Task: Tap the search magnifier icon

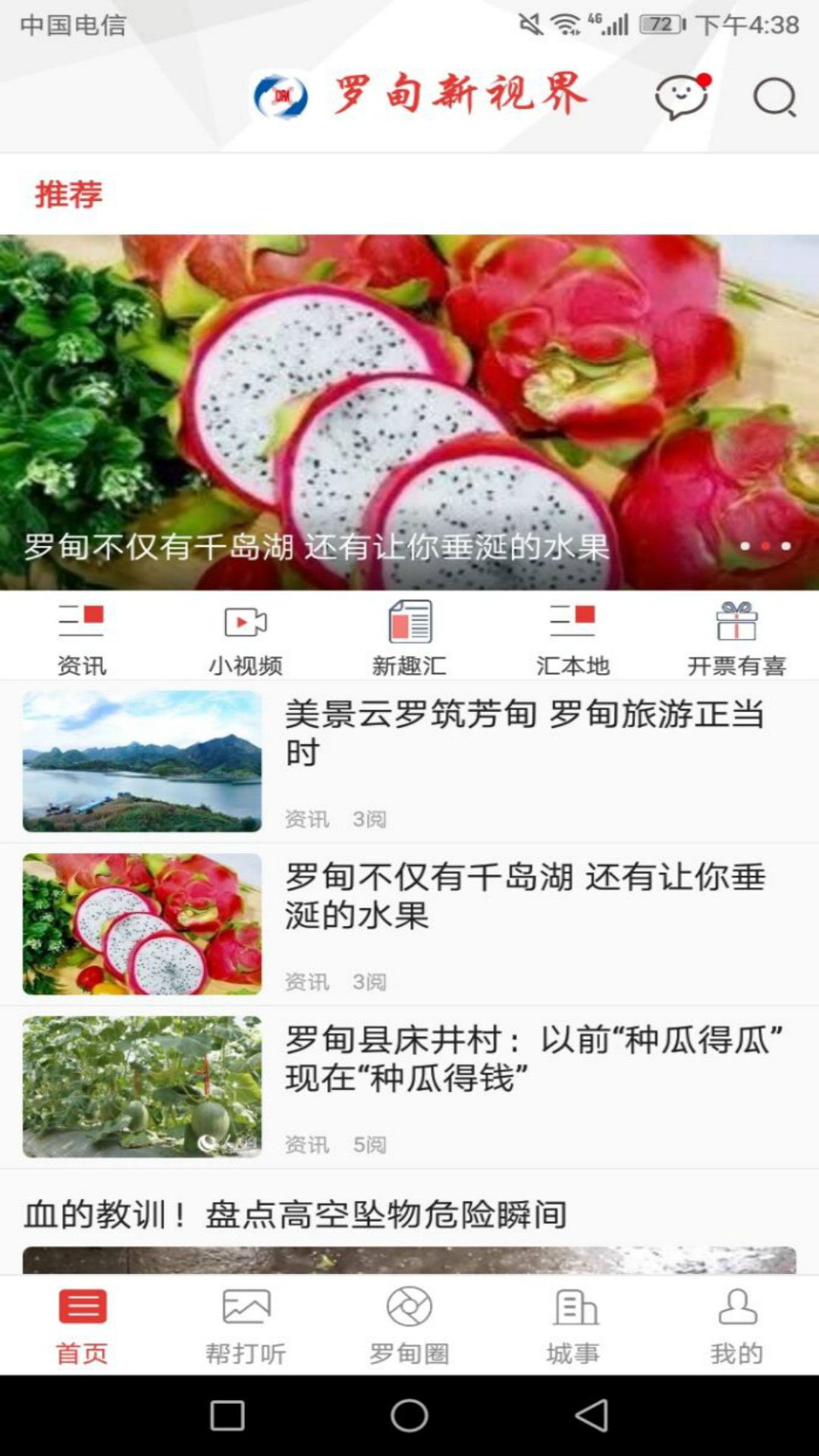Action: click(772, 97)
